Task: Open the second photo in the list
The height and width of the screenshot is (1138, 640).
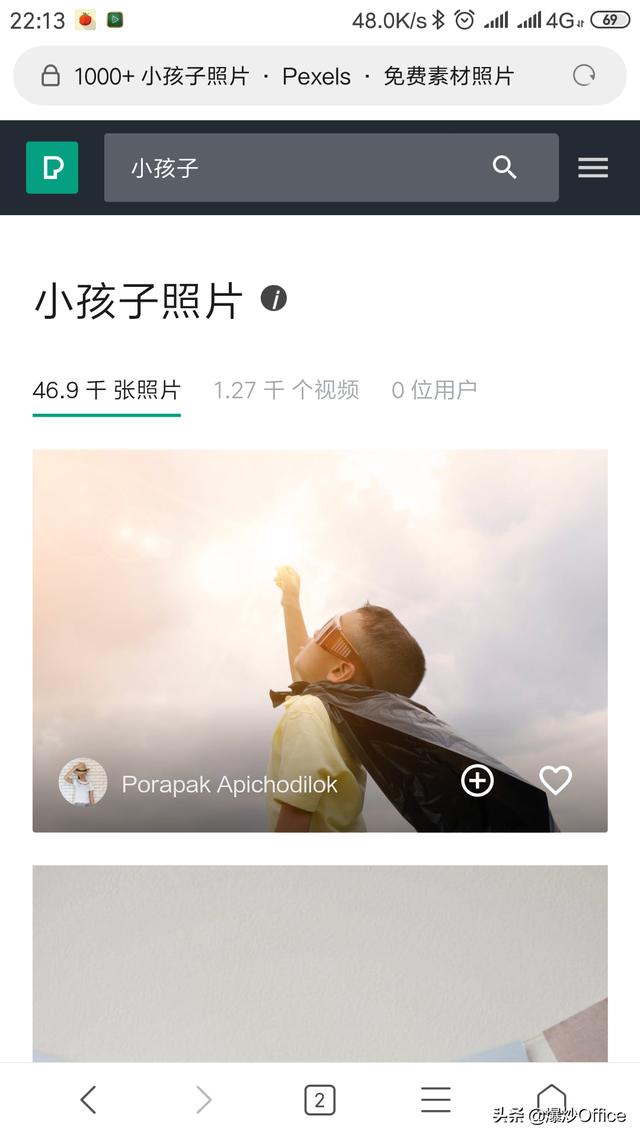Action: (x=320, y=960)
